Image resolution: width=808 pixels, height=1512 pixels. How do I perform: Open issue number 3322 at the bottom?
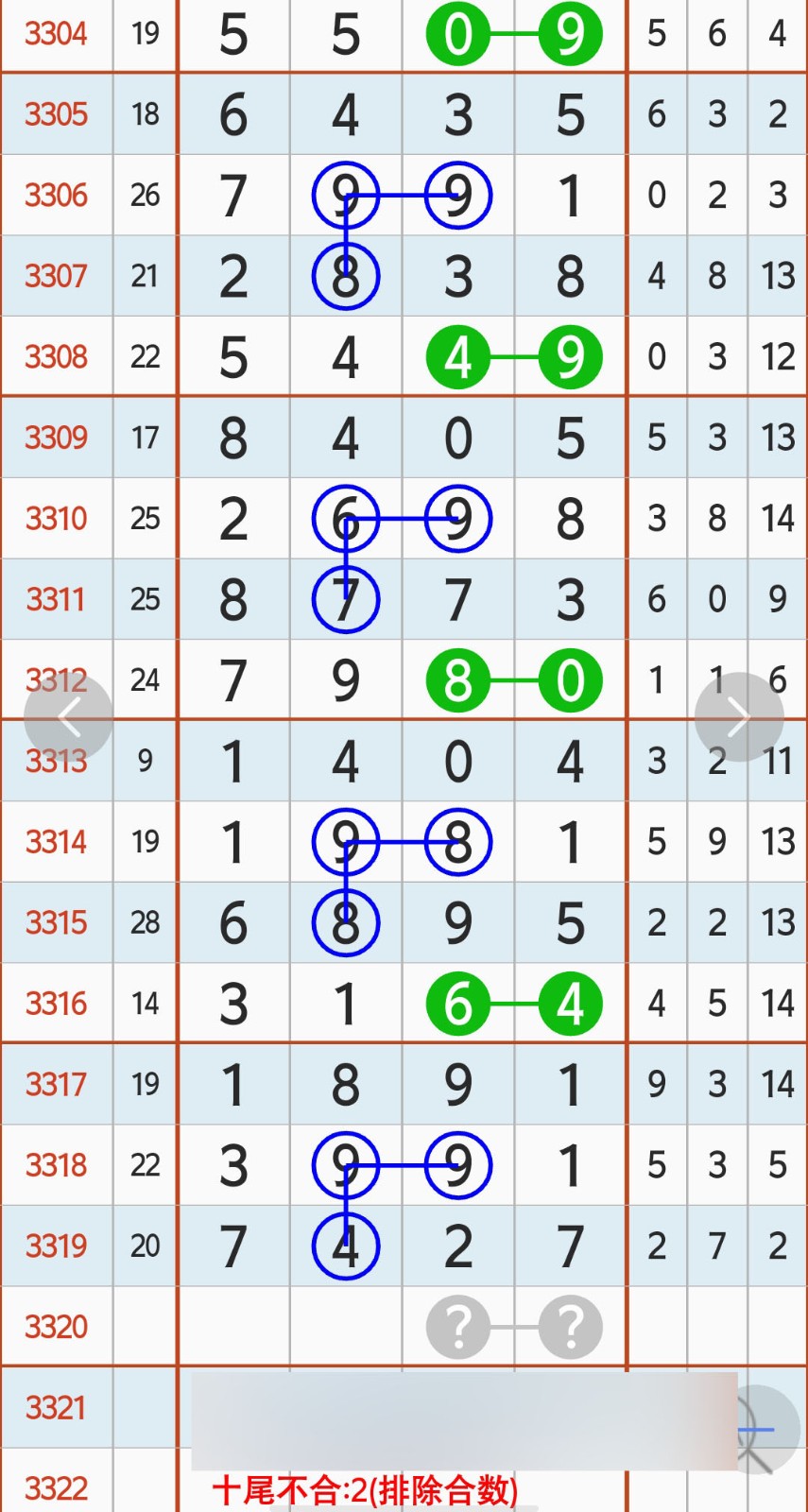tap(56, 1488)
